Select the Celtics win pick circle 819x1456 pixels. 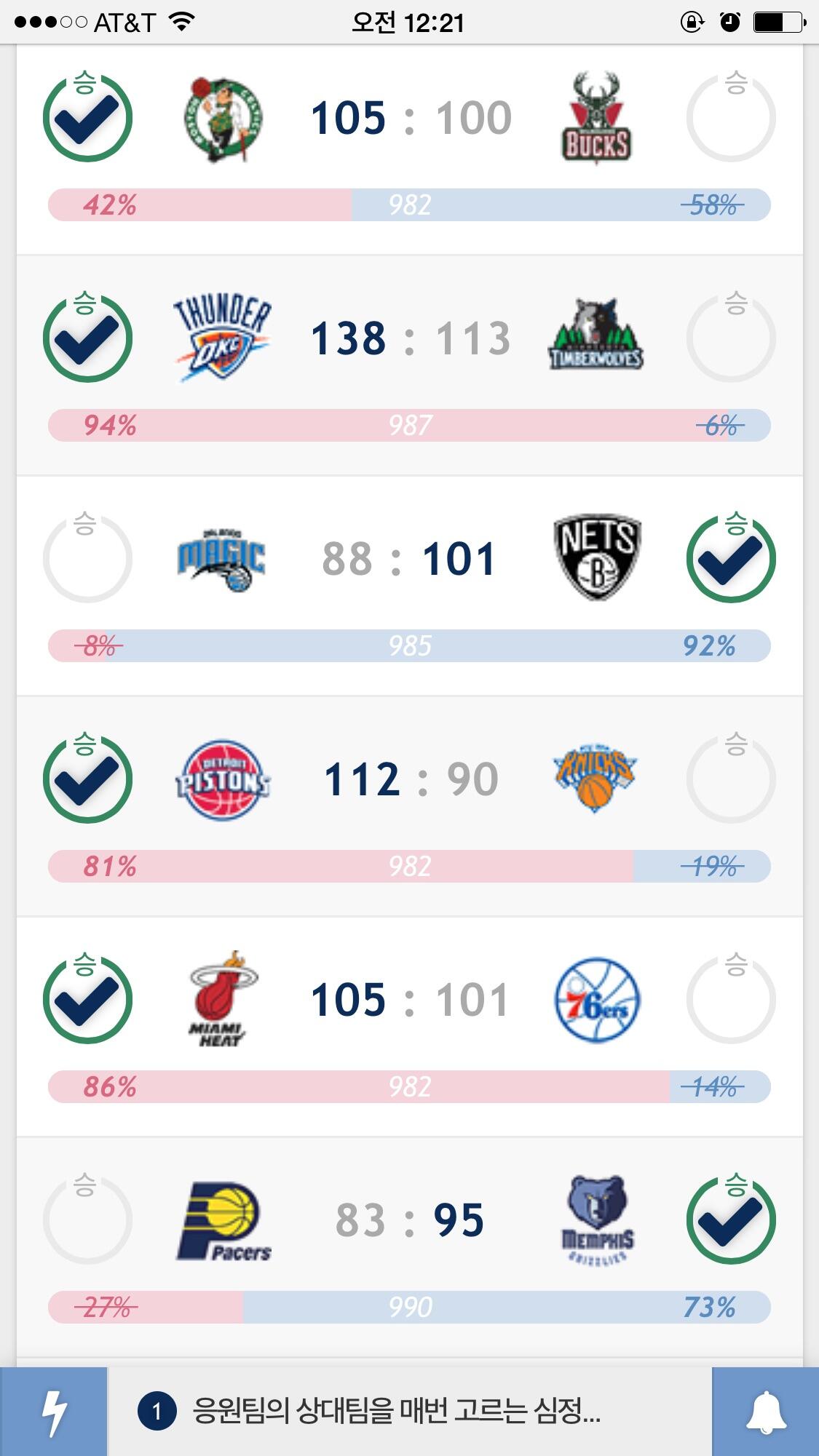[87, 117]
